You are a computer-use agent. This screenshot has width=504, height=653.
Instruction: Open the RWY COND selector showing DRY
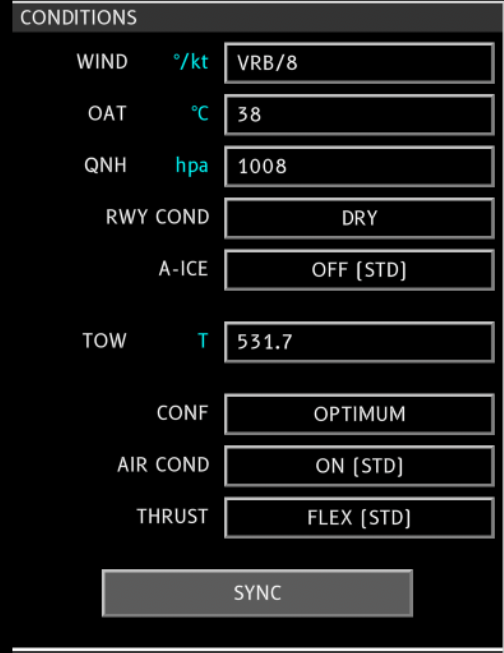click(x=359, y=218)
